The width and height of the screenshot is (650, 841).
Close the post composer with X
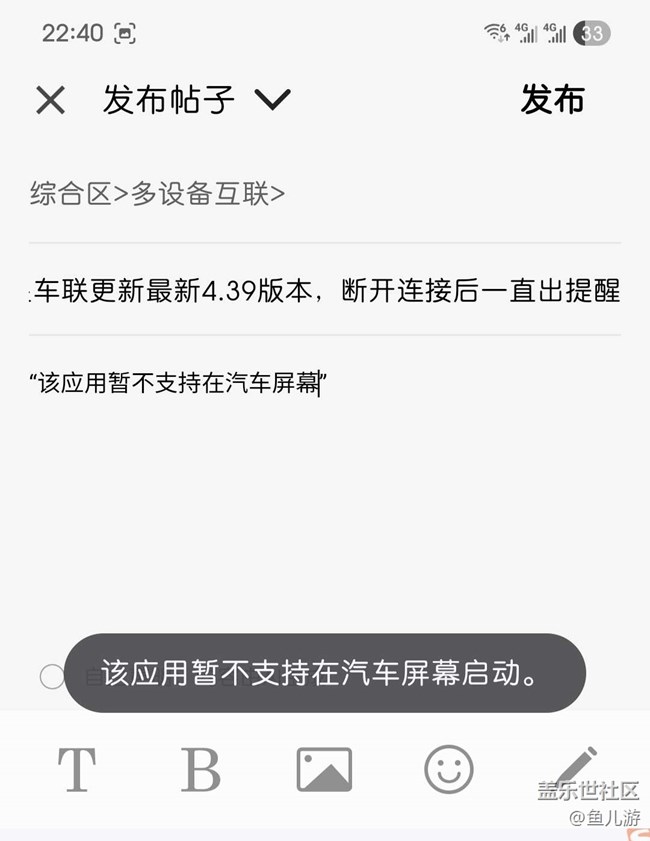coord(50,100)
